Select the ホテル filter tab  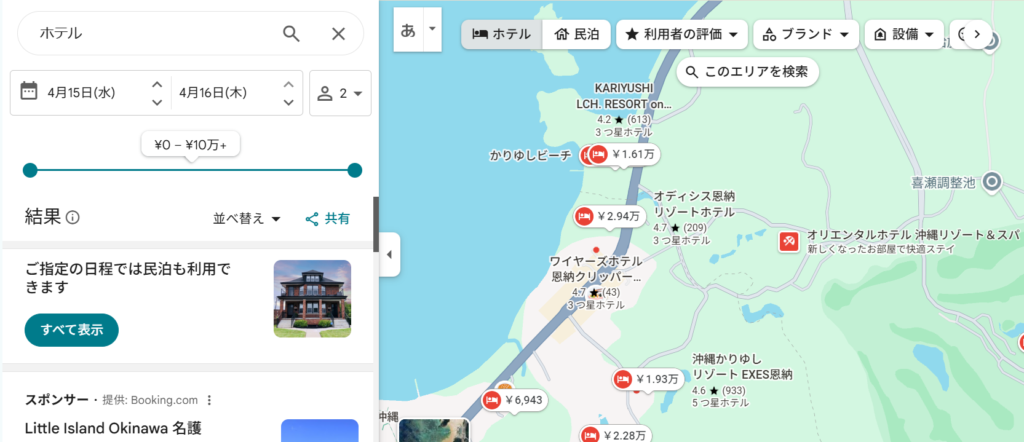point(501,34)
